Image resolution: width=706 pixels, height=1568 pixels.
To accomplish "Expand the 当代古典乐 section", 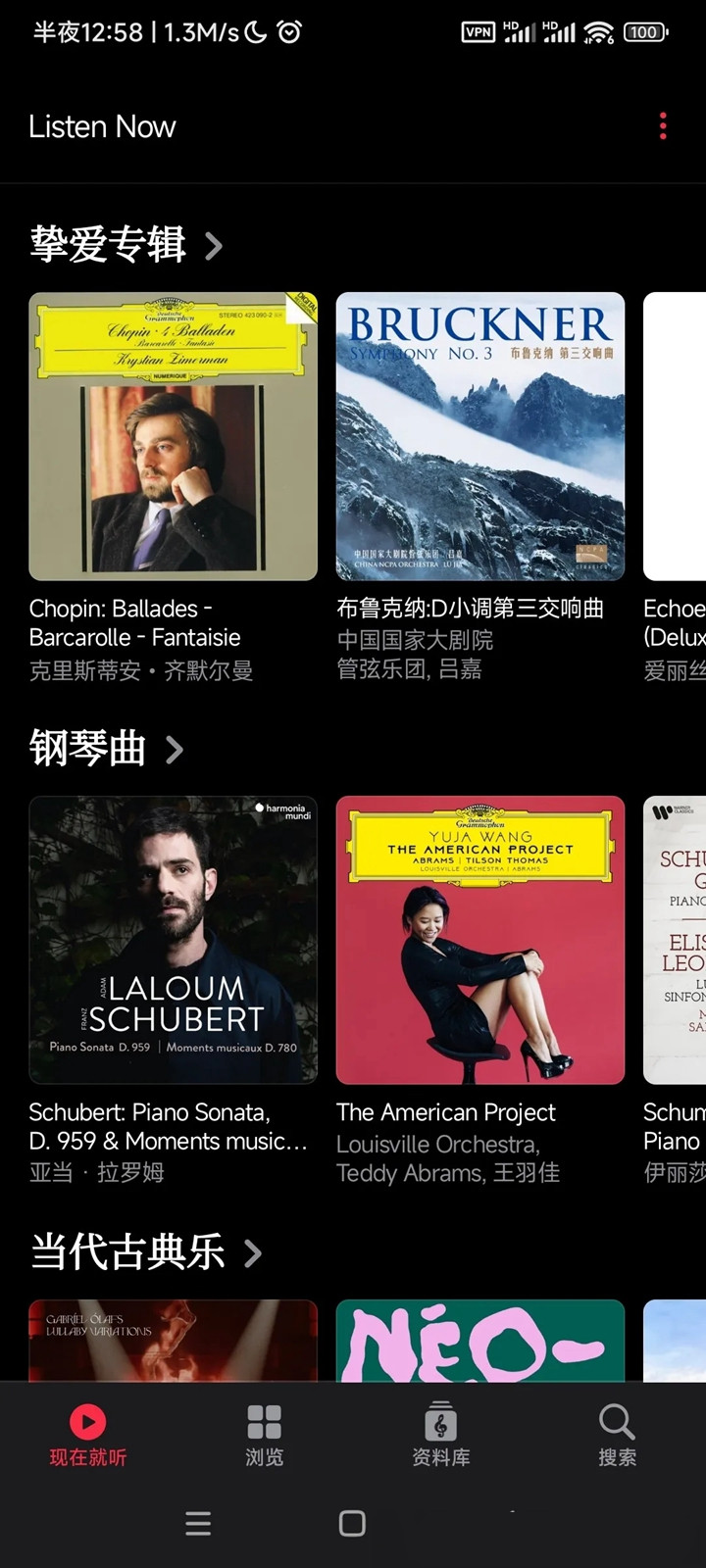I will [x=145, y=1252].
